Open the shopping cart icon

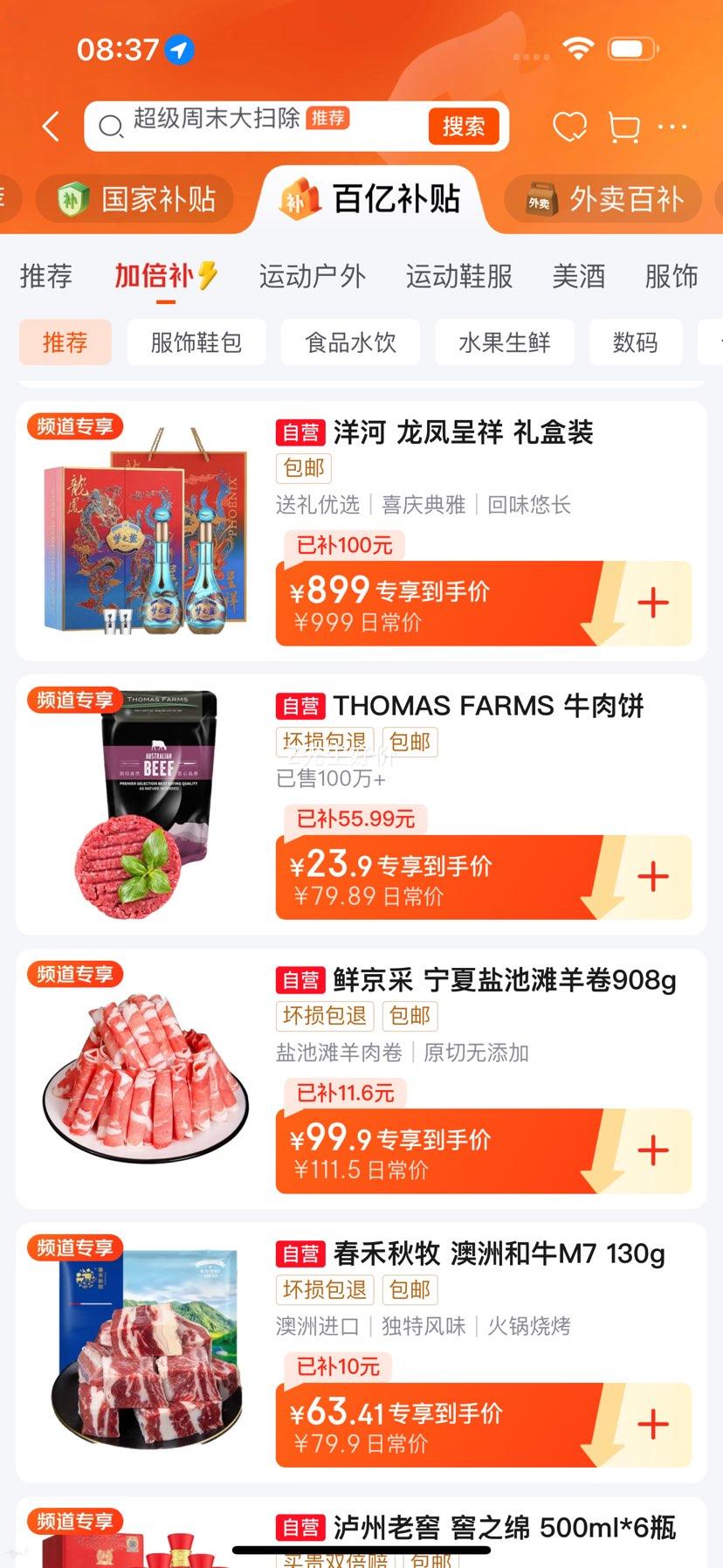pyautogui.click(x=622, y=126)
